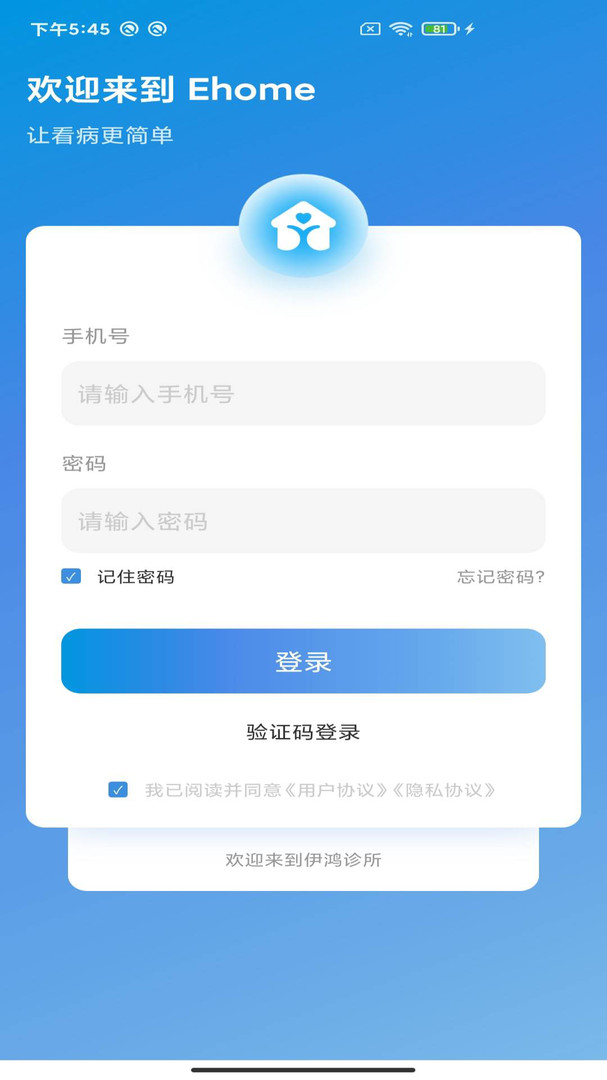607x1080 pixels.
Task: Uncheck the 记住密码 checkbox
Action: [71, 576]
